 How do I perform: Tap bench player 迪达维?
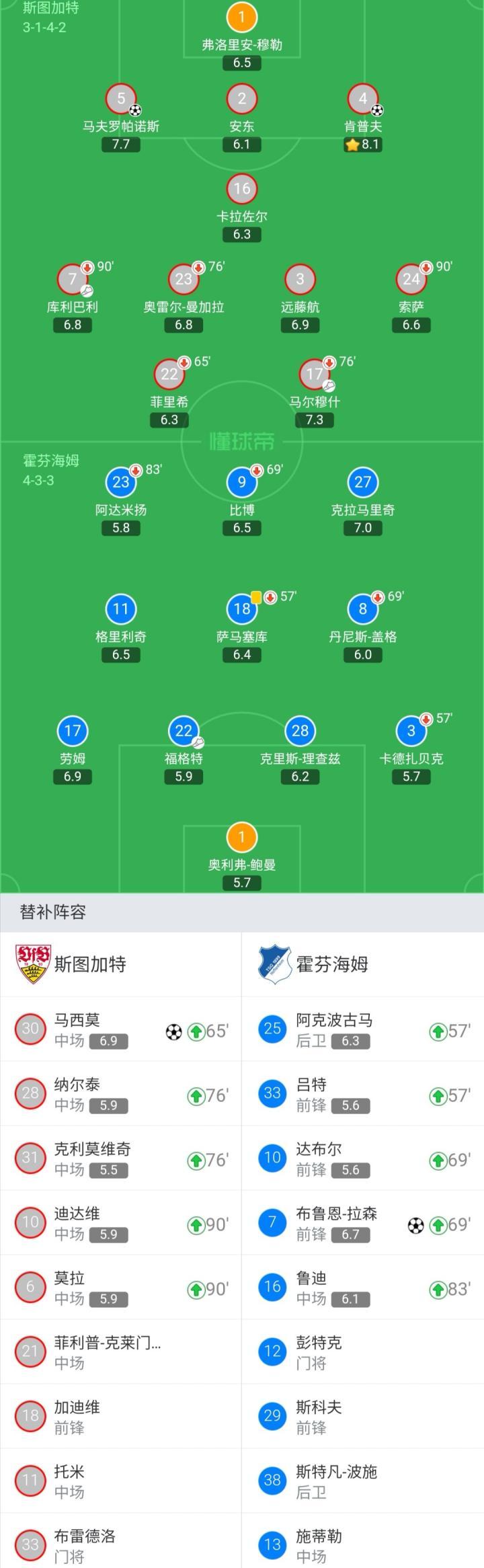point(121,1223)
